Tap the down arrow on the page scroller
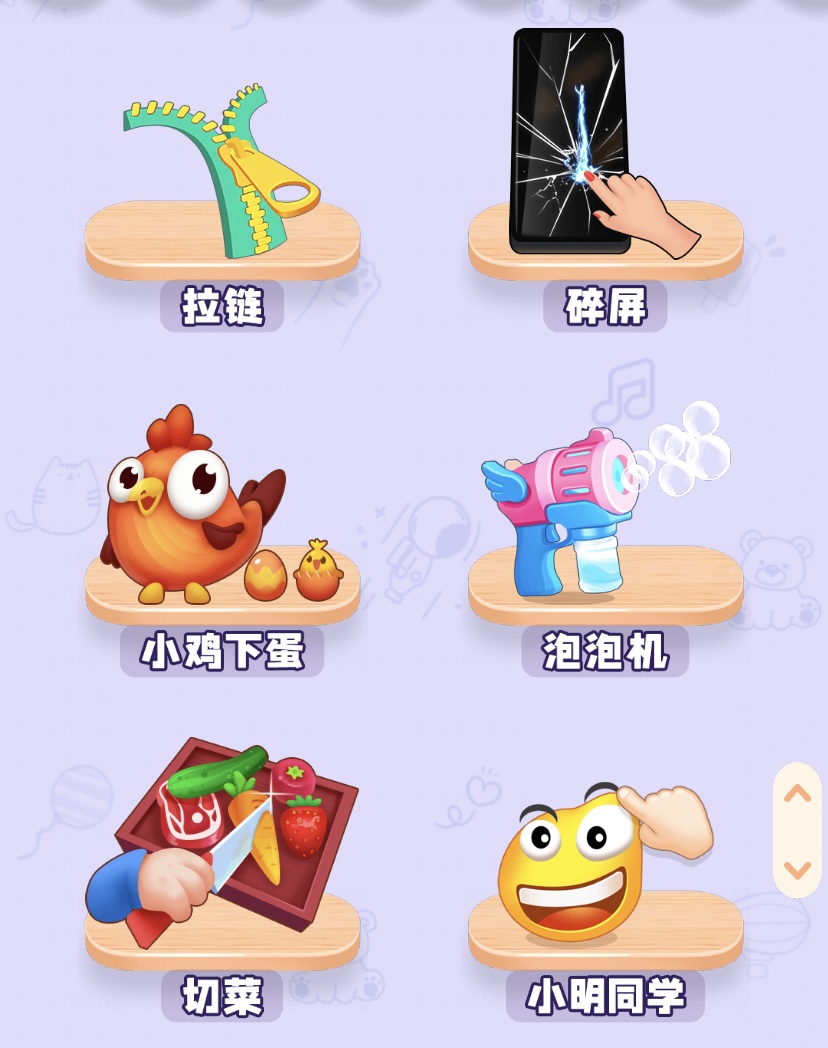Screen dimensions: 828x1048 click(x=797, y=868)
